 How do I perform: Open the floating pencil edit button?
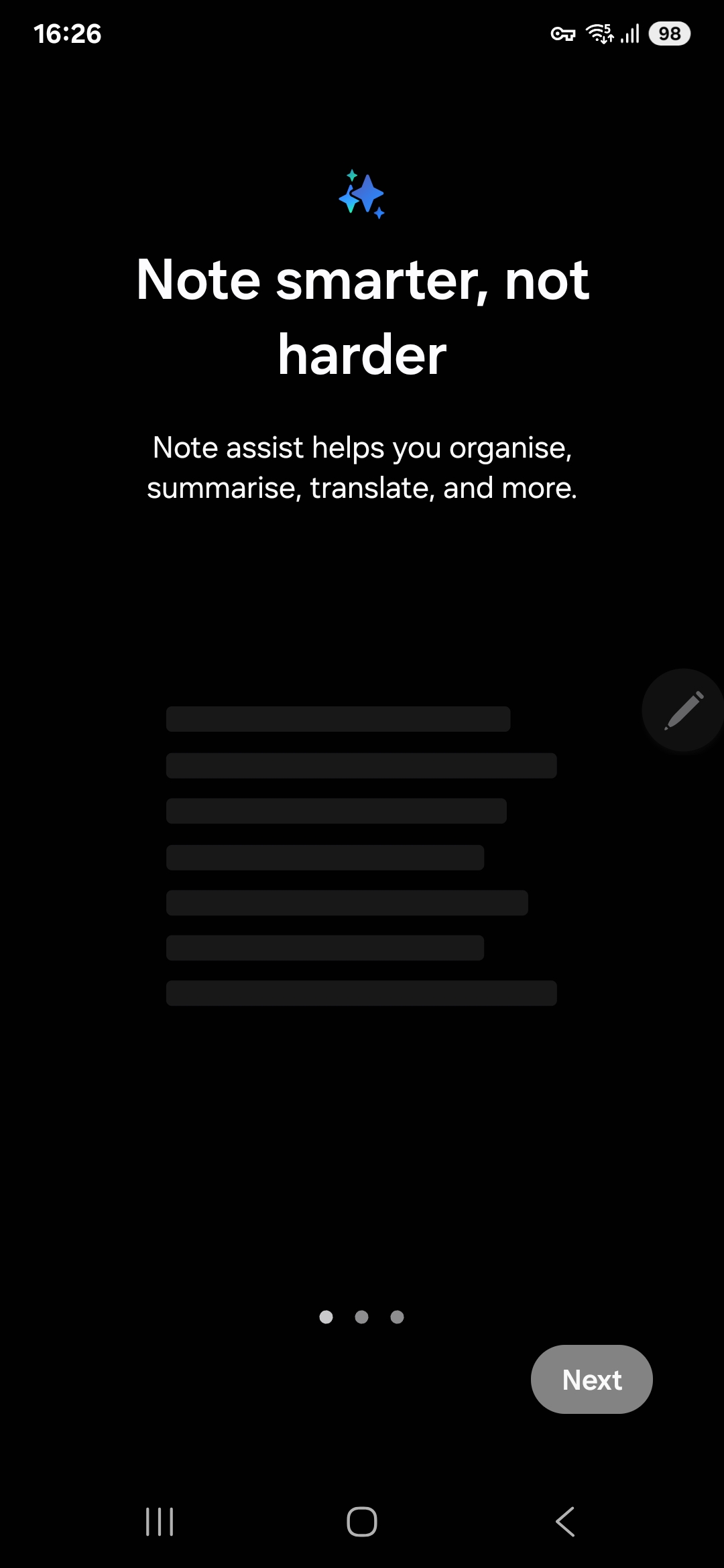(683, 710)
